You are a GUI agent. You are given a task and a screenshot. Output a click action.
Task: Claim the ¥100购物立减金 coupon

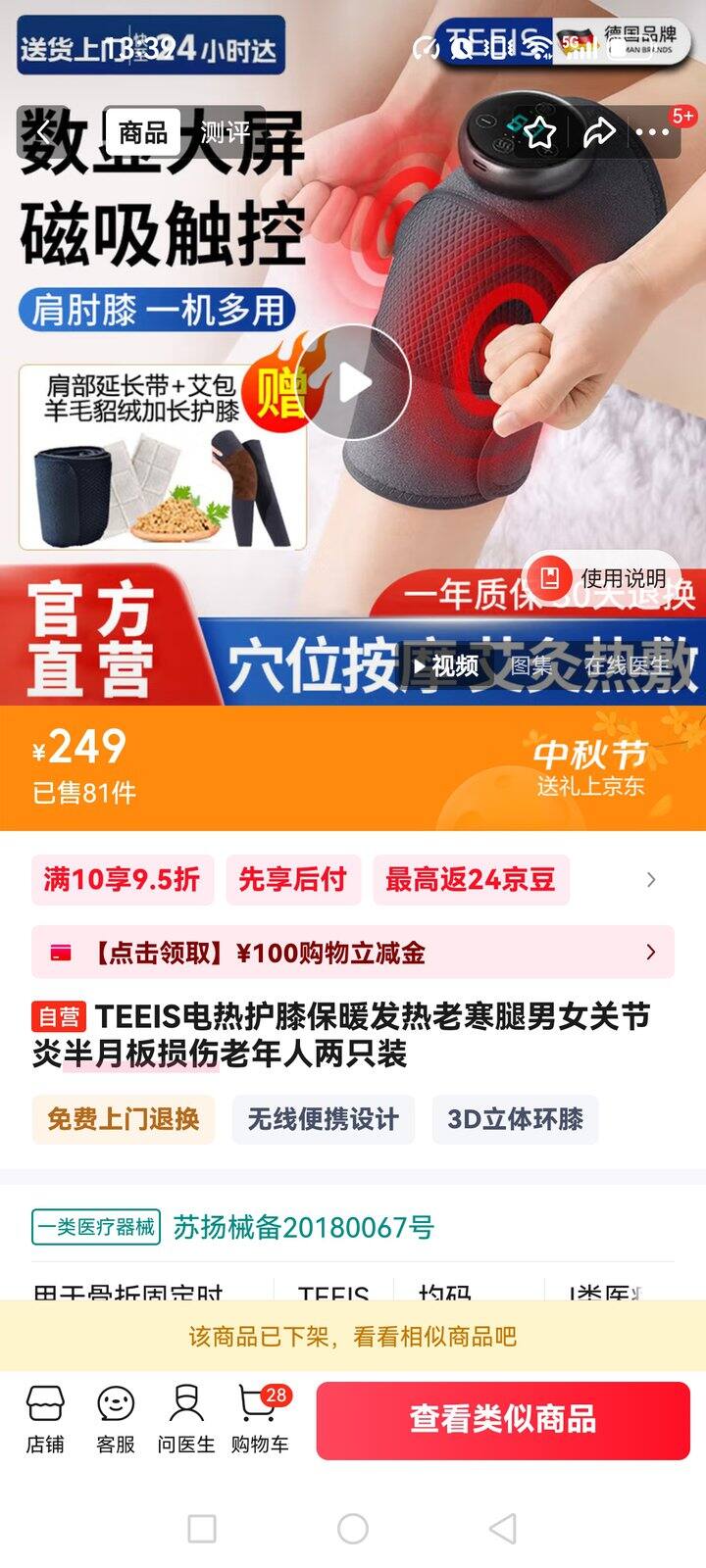pos(353,952)
